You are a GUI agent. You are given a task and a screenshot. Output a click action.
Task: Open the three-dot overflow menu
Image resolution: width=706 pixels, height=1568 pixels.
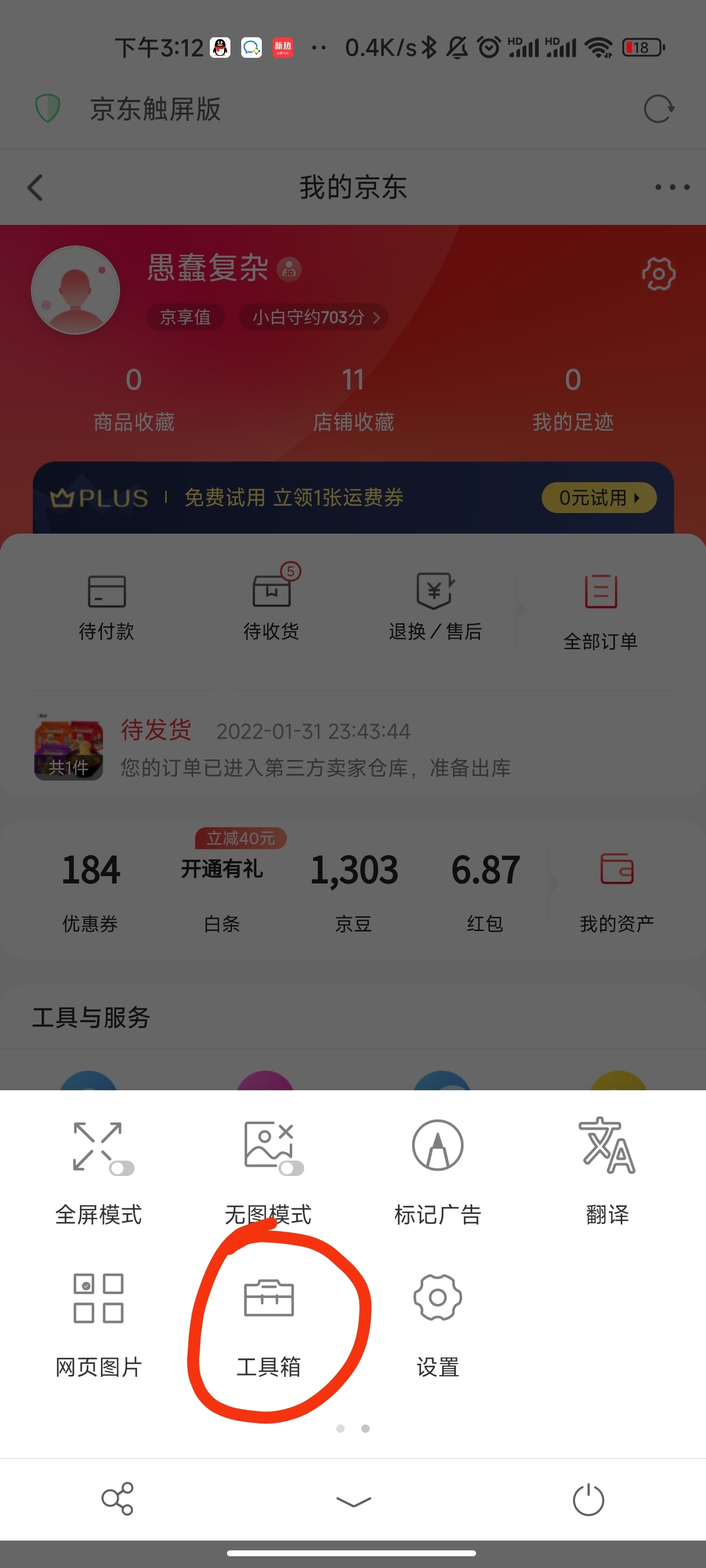[x=672, y=187]
